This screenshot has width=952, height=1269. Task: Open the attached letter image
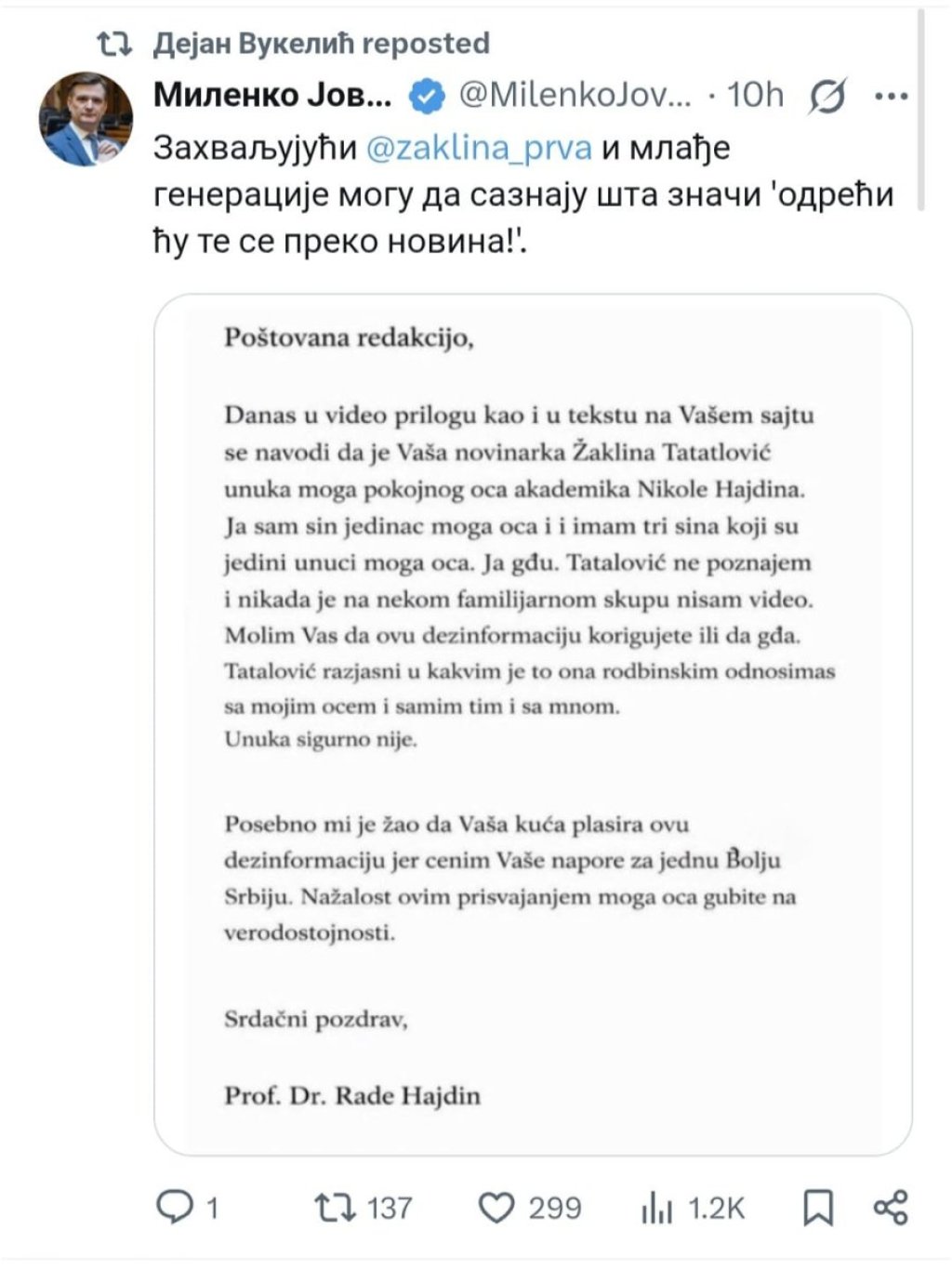(532, 723)
